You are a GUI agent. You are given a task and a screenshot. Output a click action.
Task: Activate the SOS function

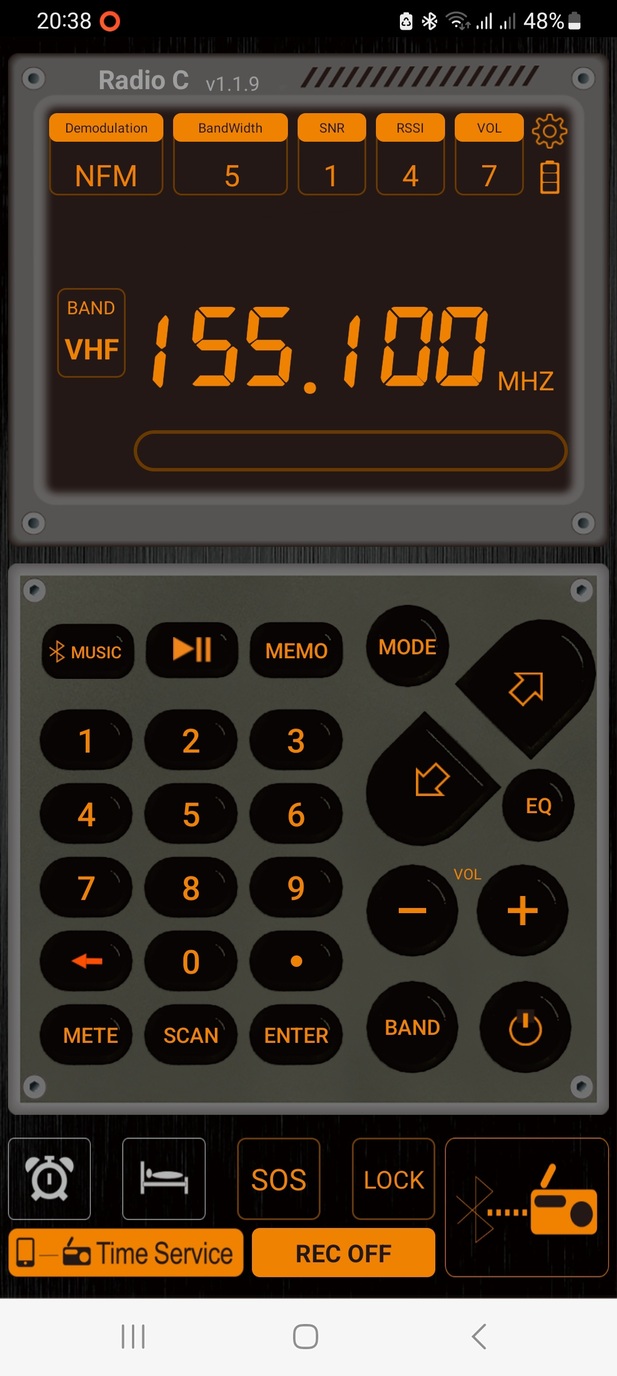[x=278, y=1179]
